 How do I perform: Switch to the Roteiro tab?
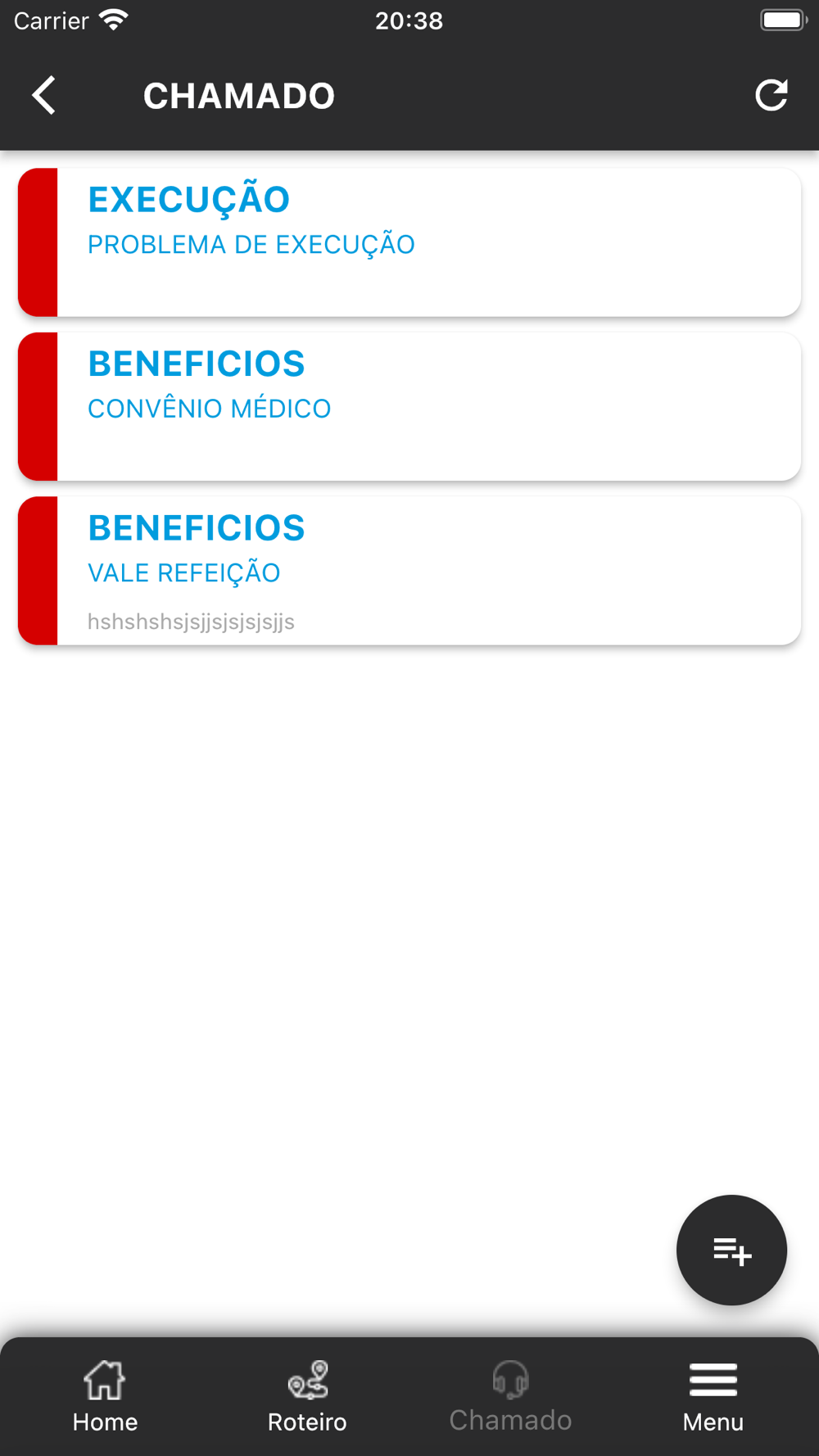(x=307, y=1397)
